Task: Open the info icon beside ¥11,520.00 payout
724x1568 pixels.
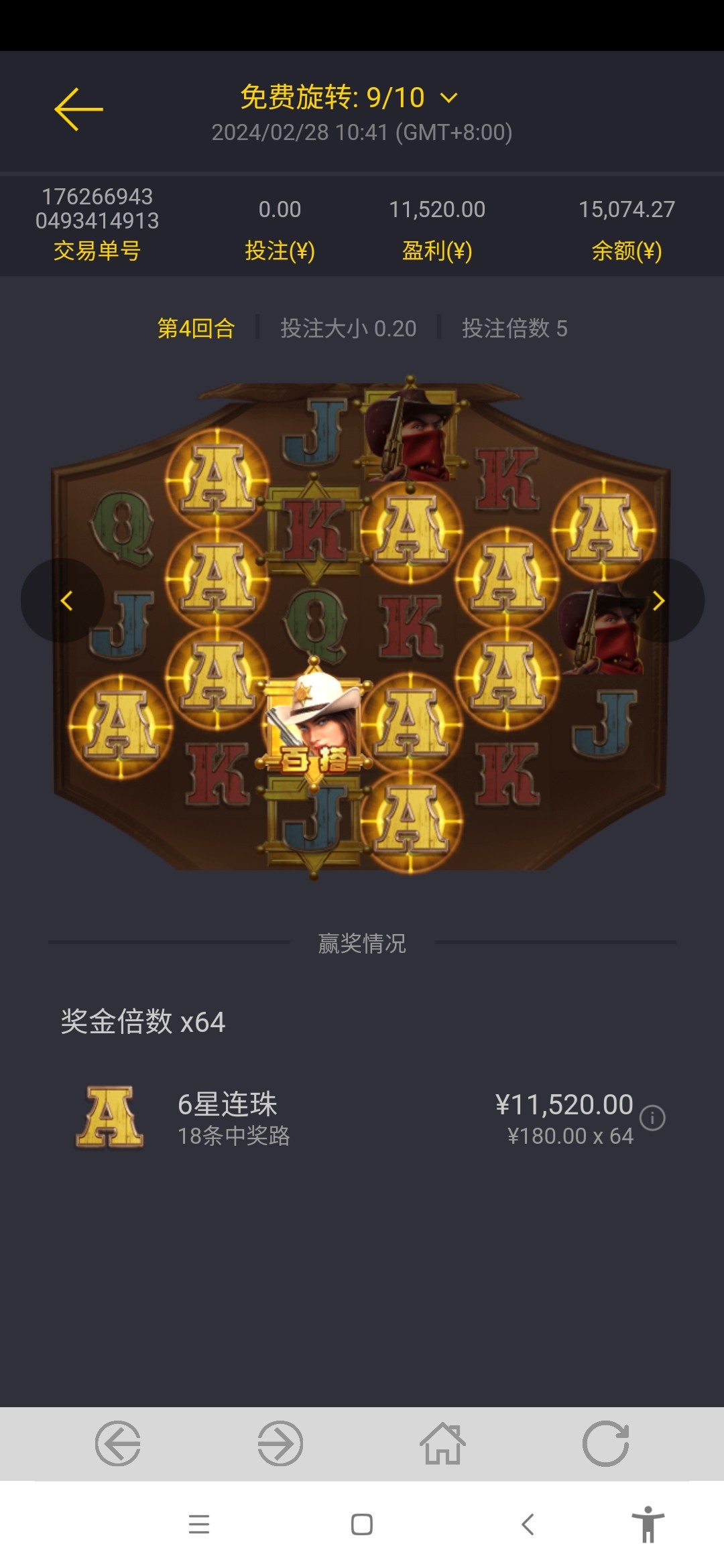Action: [652, 1118]
